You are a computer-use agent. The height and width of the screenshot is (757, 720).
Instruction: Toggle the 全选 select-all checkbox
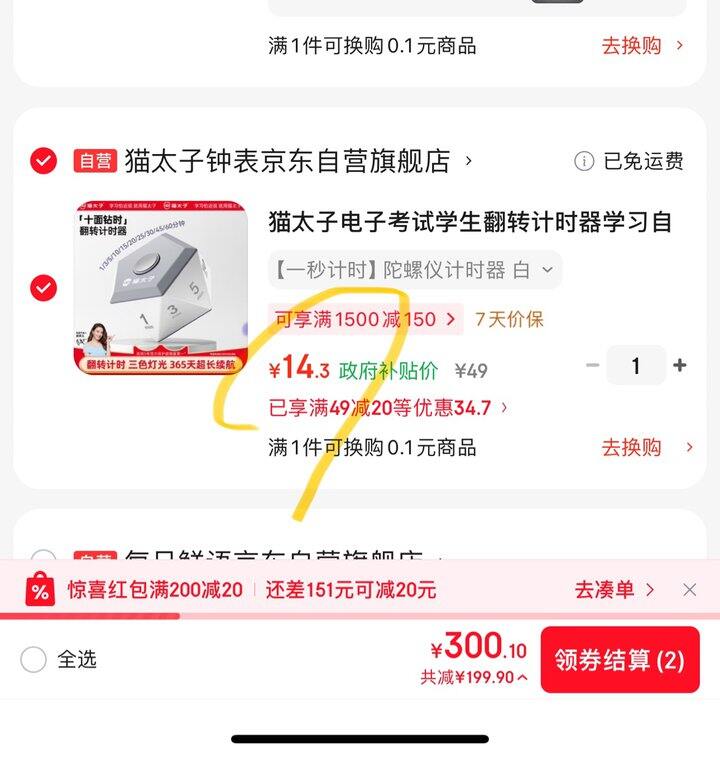[34, 659]
